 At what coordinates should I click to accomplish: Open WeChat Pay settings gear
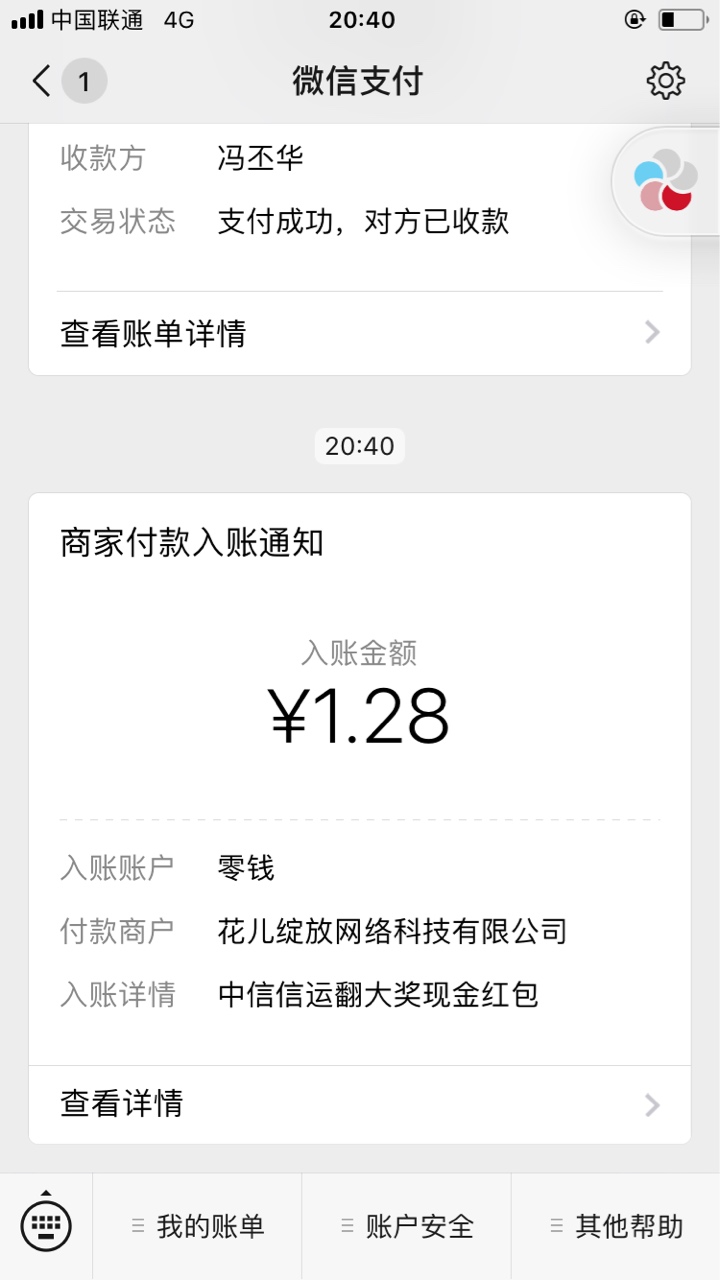pyautogui.click(x=665, y=81)
